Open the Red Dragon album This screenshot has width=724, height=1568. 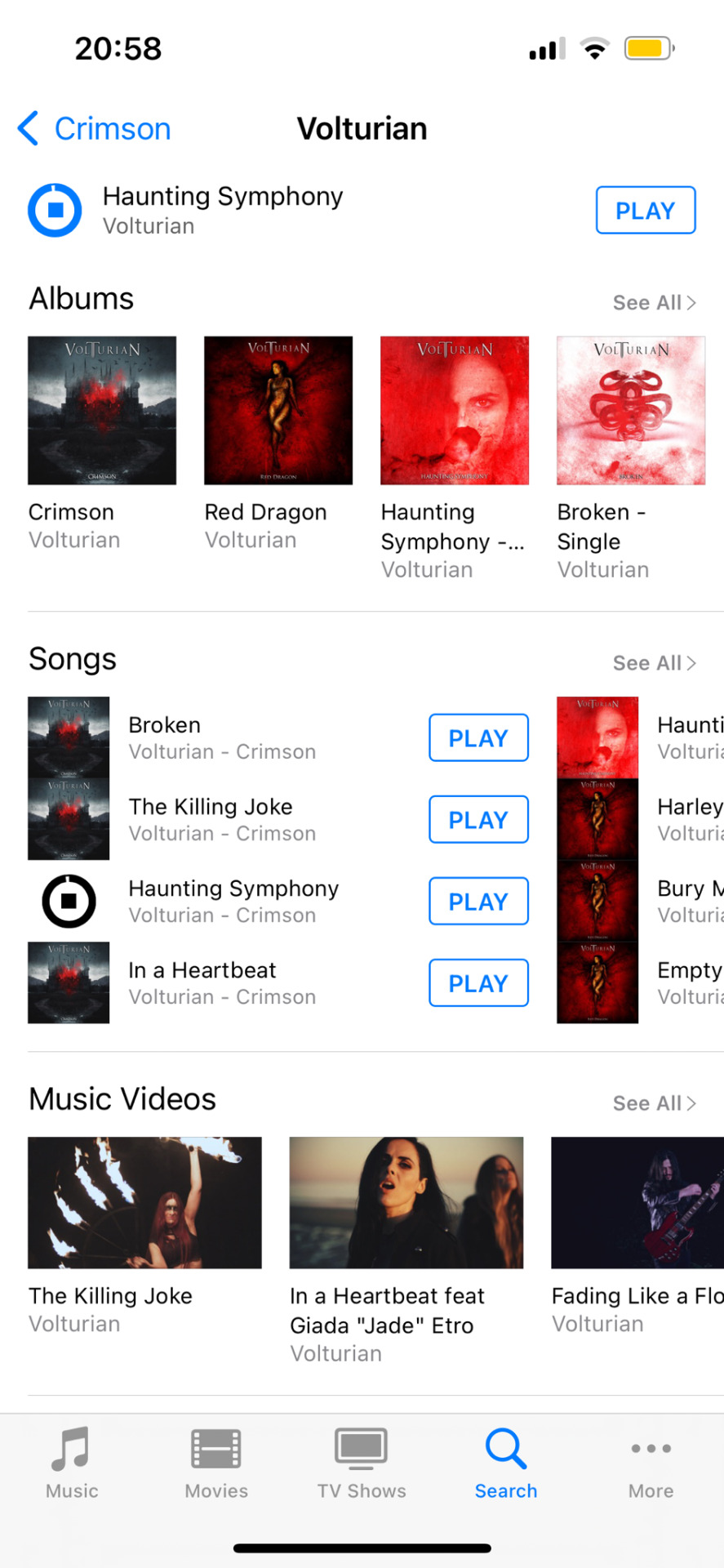click(x=278, y=411)
